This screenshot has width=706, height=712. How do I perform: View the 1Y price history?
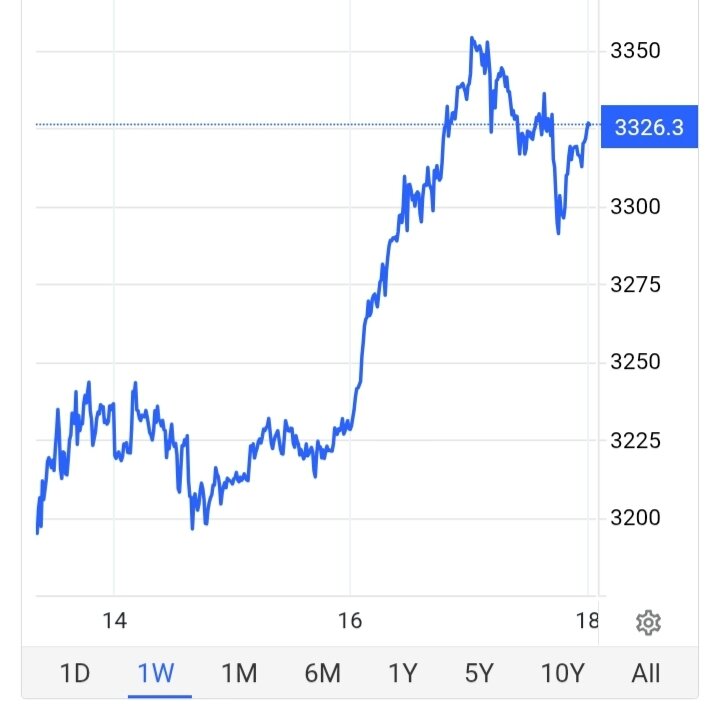[401, 673]
